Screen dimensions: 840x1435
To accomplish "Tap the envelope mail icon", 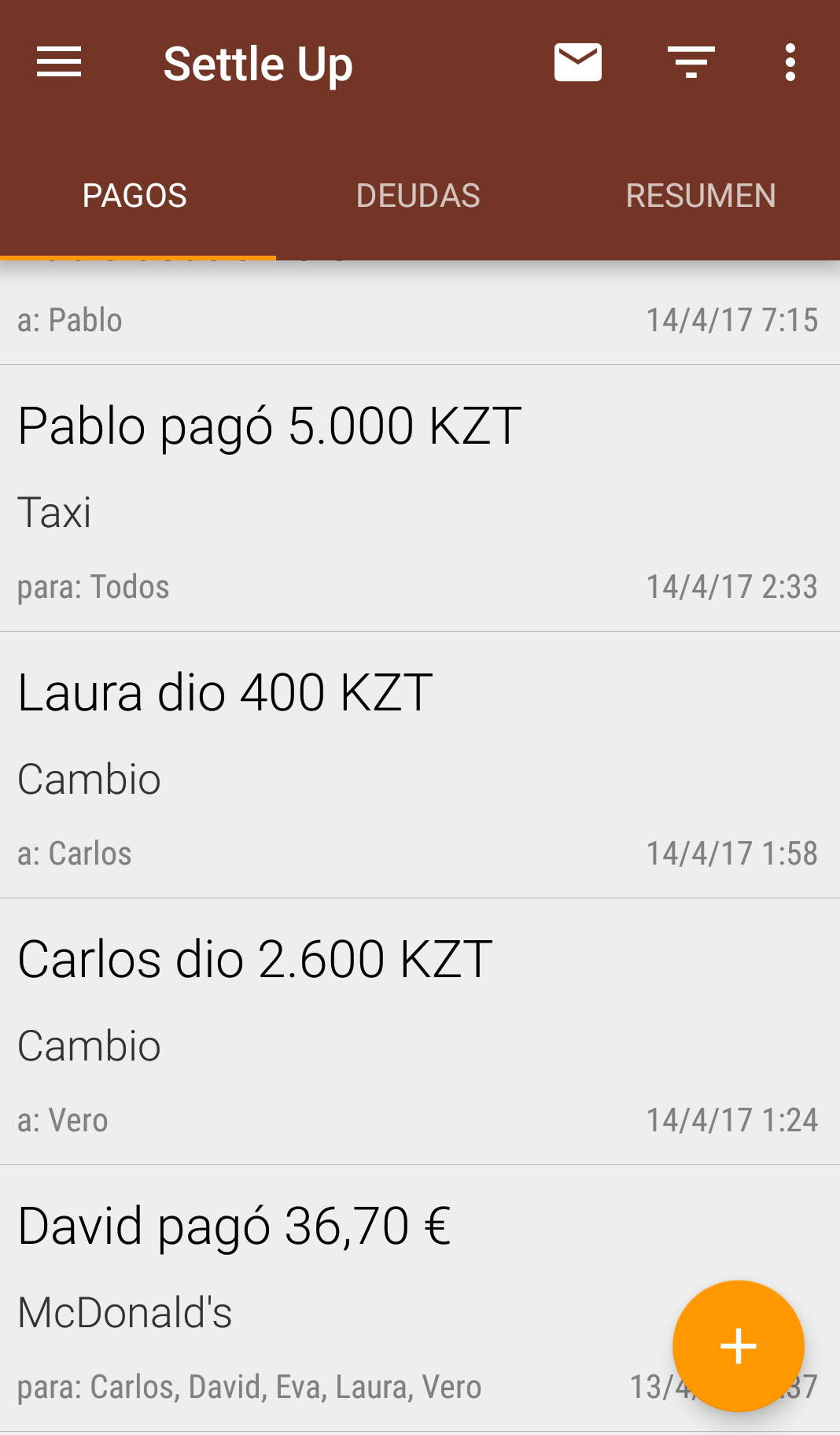I will click(x=578, y=63).
